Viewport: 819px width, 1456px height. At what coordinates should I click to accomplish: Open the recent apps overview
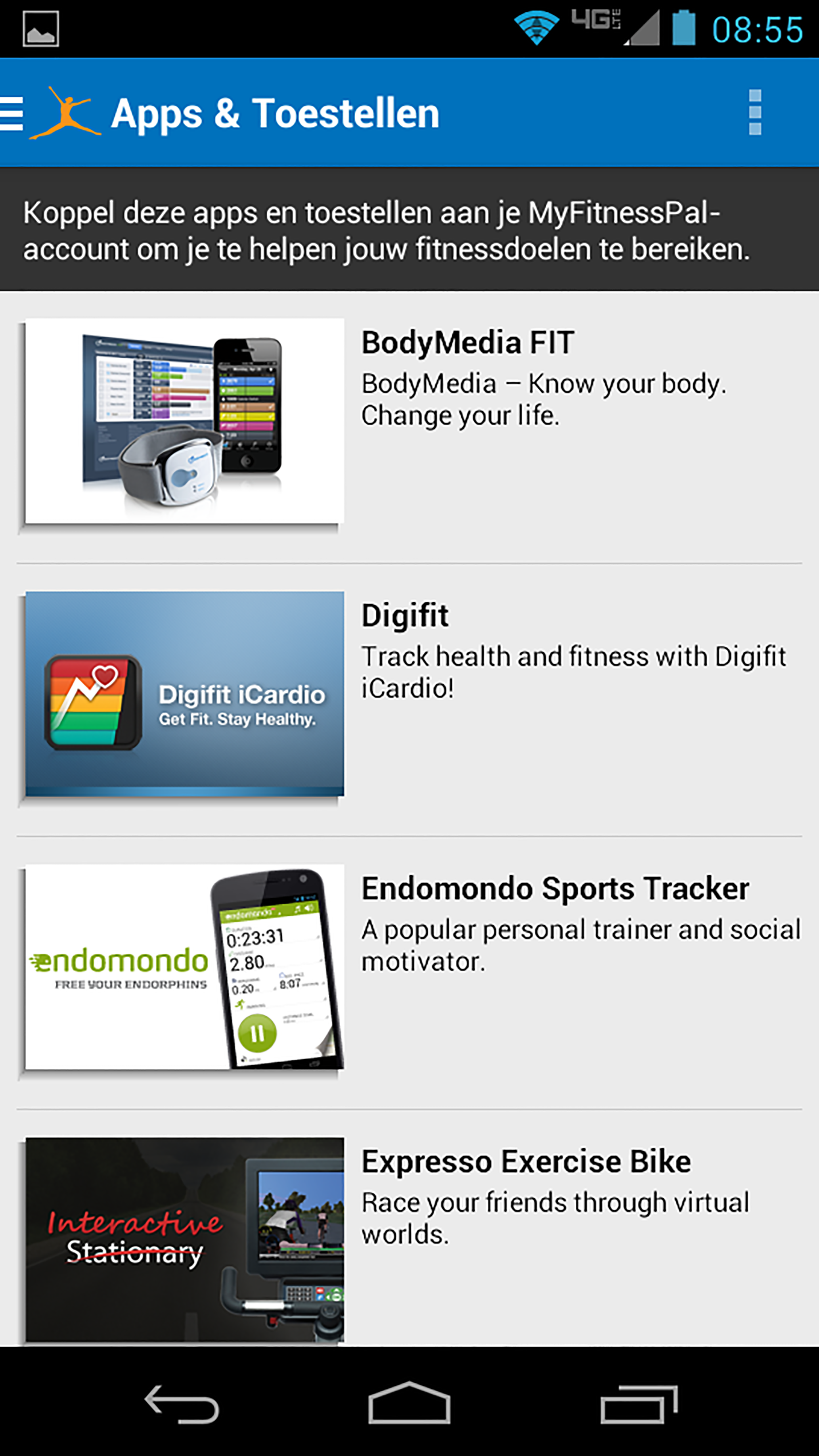pos(639,1404)
